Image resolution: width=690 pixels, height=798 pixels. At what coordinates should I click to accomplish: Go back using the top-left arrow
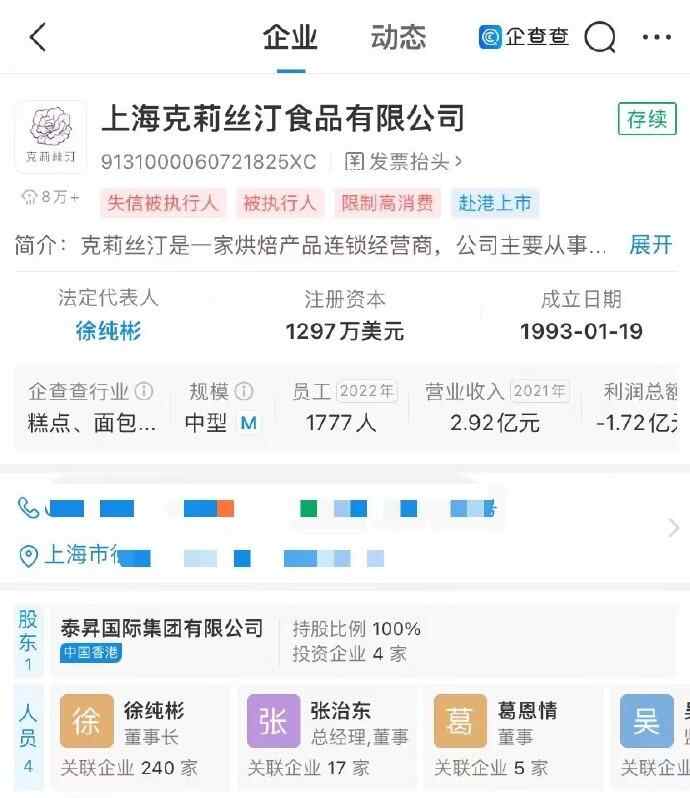click(x=38, y=38)
